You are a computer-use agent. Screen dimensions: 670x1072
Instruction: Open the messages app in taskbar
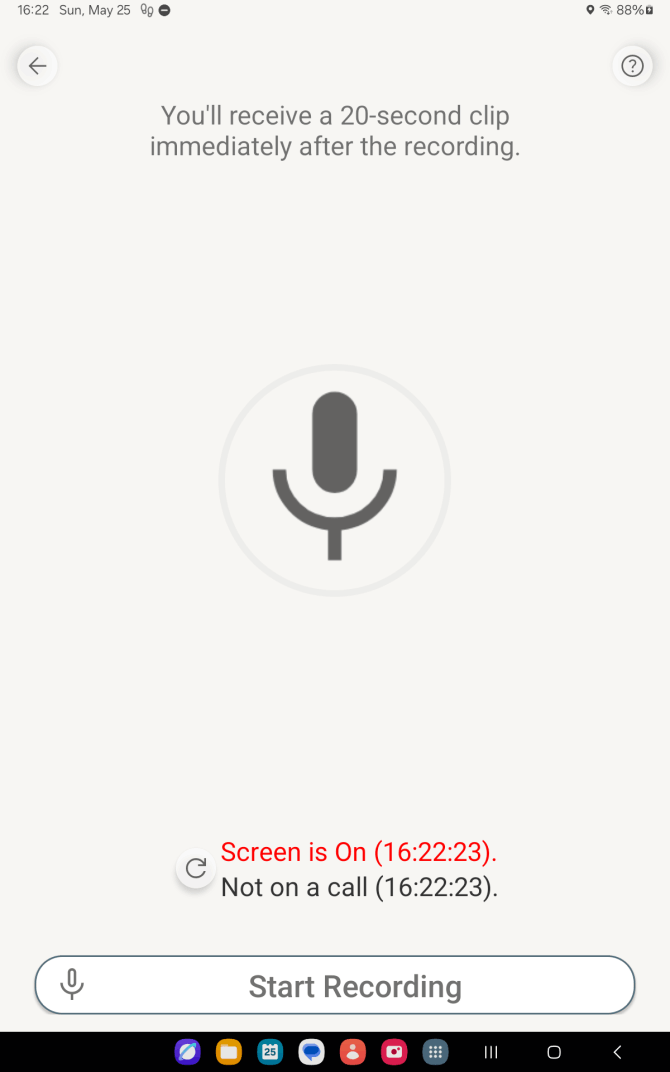(x=311, y=1052)
